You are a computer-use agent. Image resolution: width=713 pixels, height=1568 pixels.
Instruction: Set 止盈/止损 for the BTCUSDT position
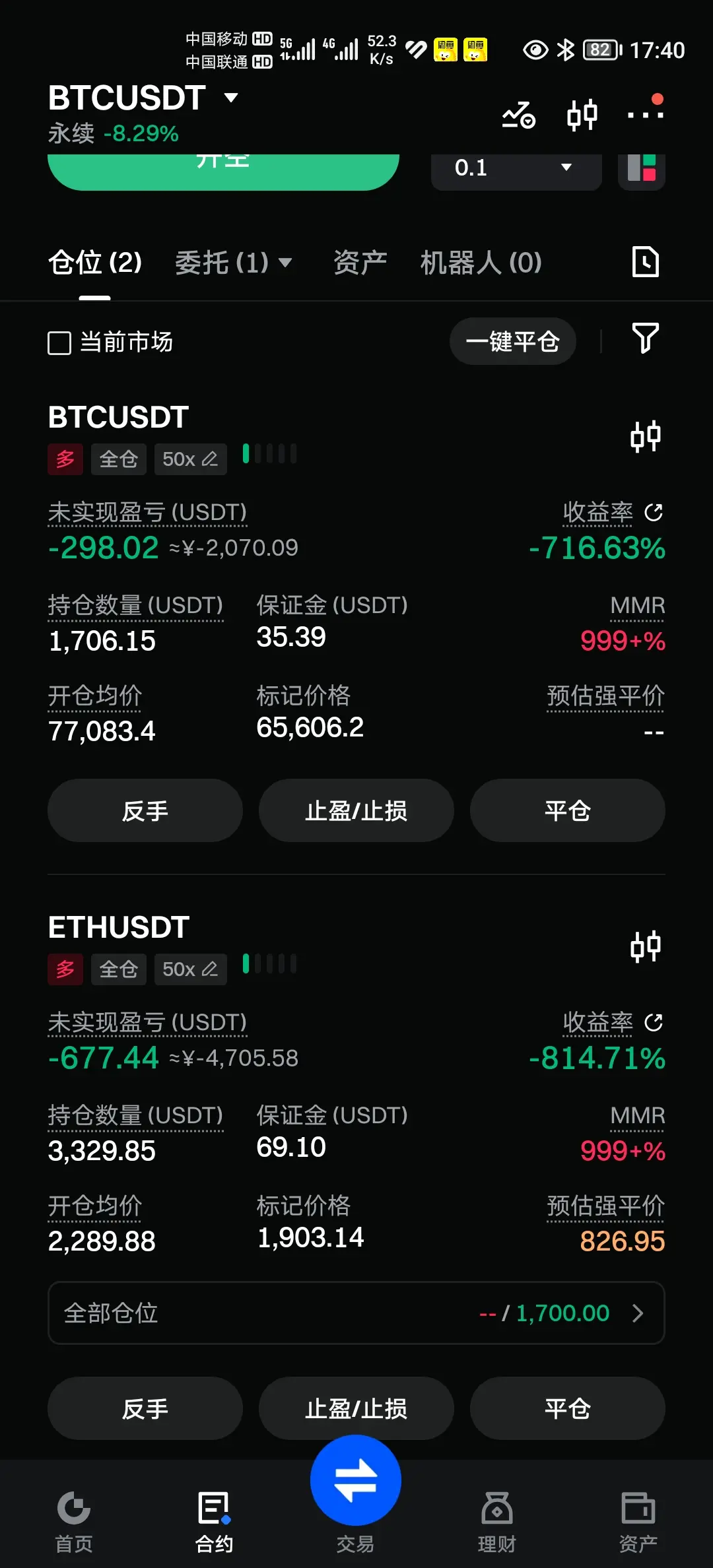pyautogui.click(x=356, y=810)
